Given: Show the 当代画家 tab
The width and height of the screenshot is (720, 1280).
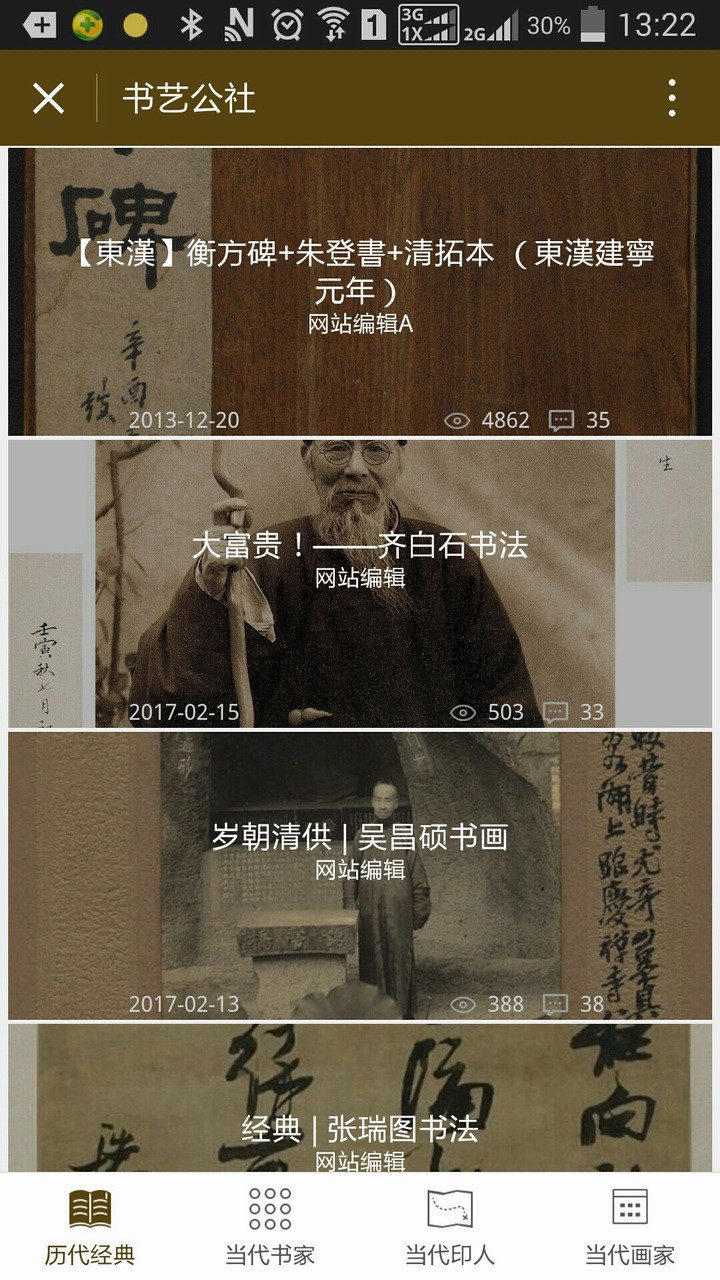Looking at the screenshot, I should 630,1226.
